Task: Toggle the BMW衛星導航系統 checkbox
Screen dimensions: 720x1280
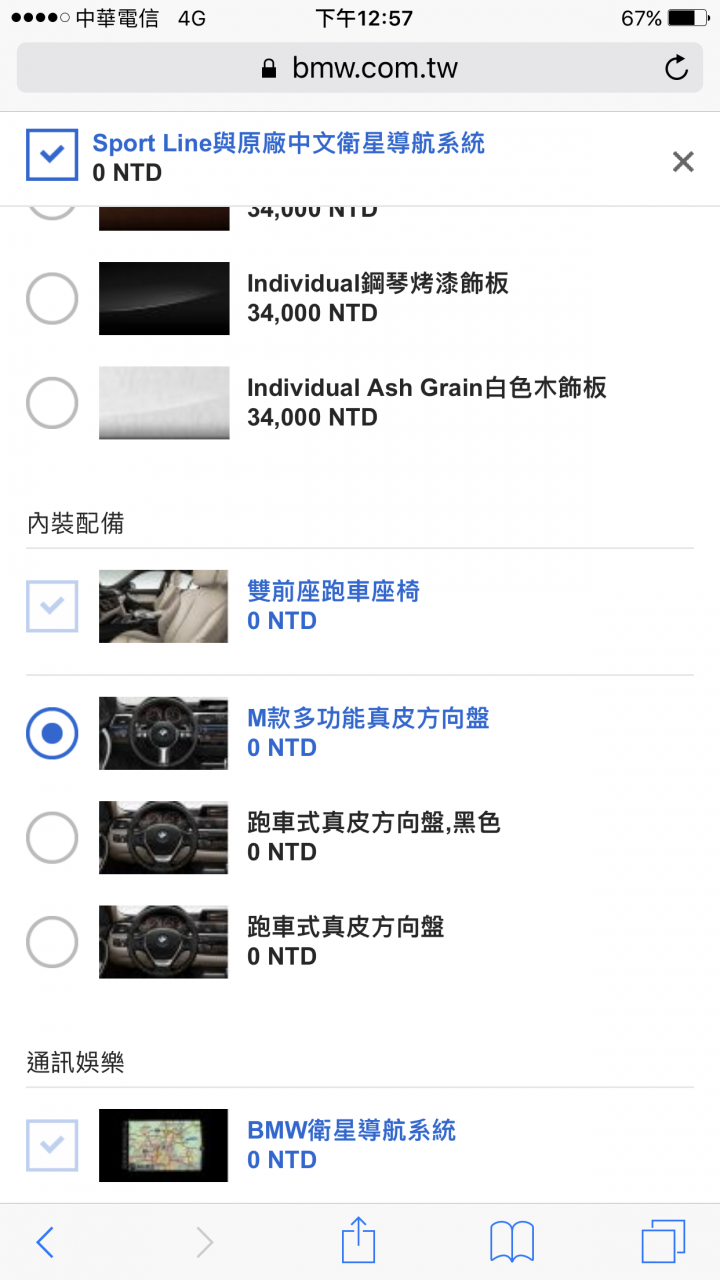Action: coord(52,1145)
